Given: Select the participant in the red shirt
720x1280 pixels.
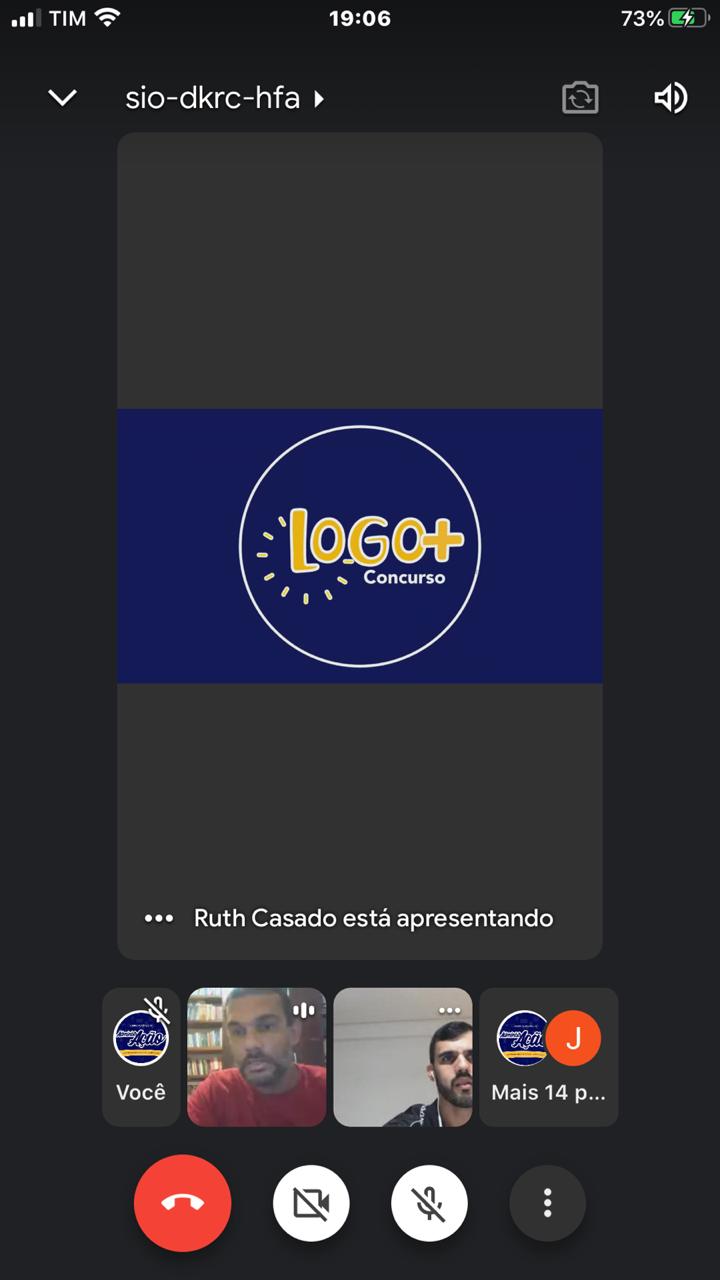Looking at the screenshot, I should point(257,1057).
